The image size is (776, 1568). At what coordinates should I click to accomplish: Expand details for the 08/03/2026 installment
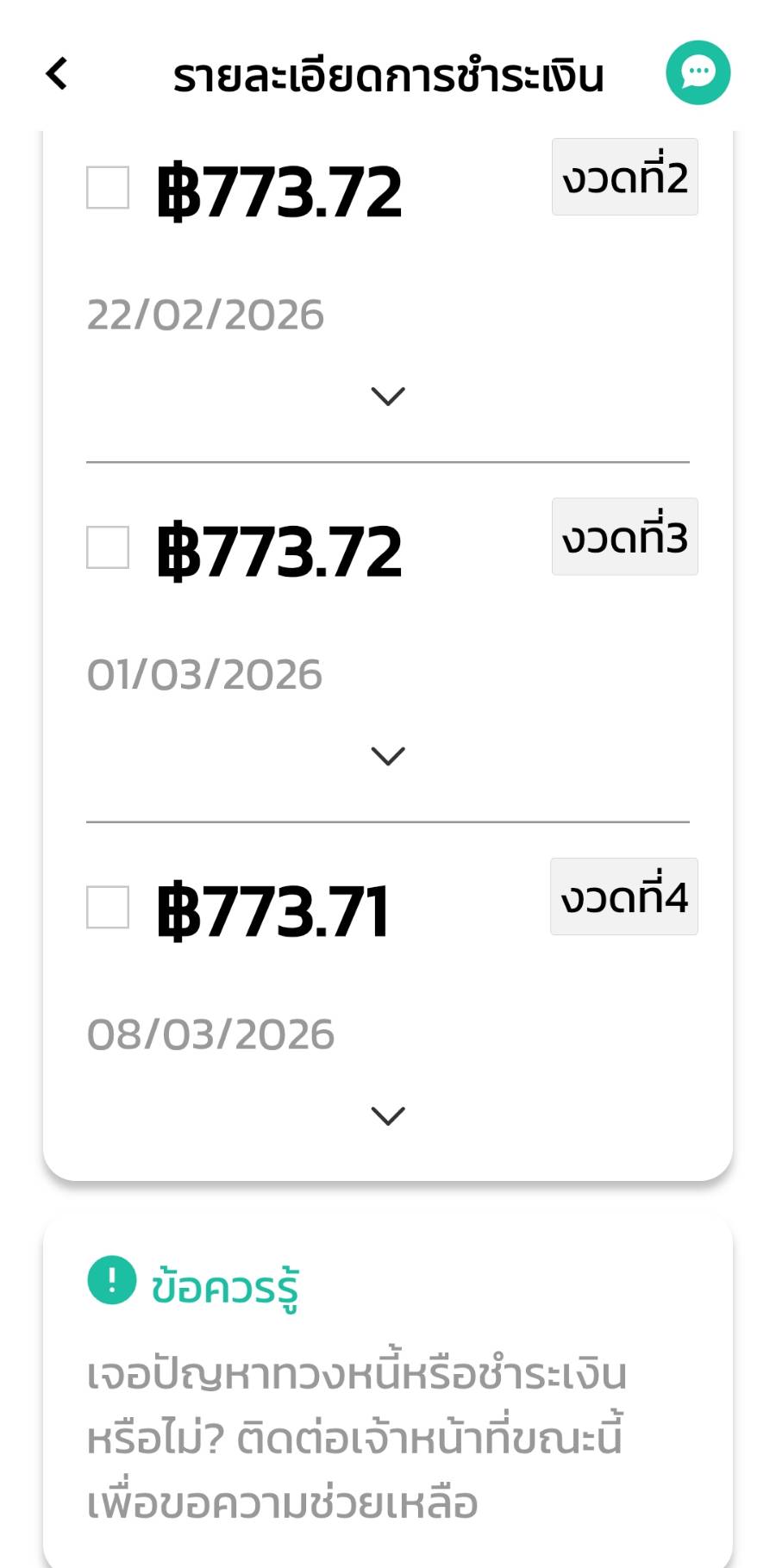tap(388, 1115)
